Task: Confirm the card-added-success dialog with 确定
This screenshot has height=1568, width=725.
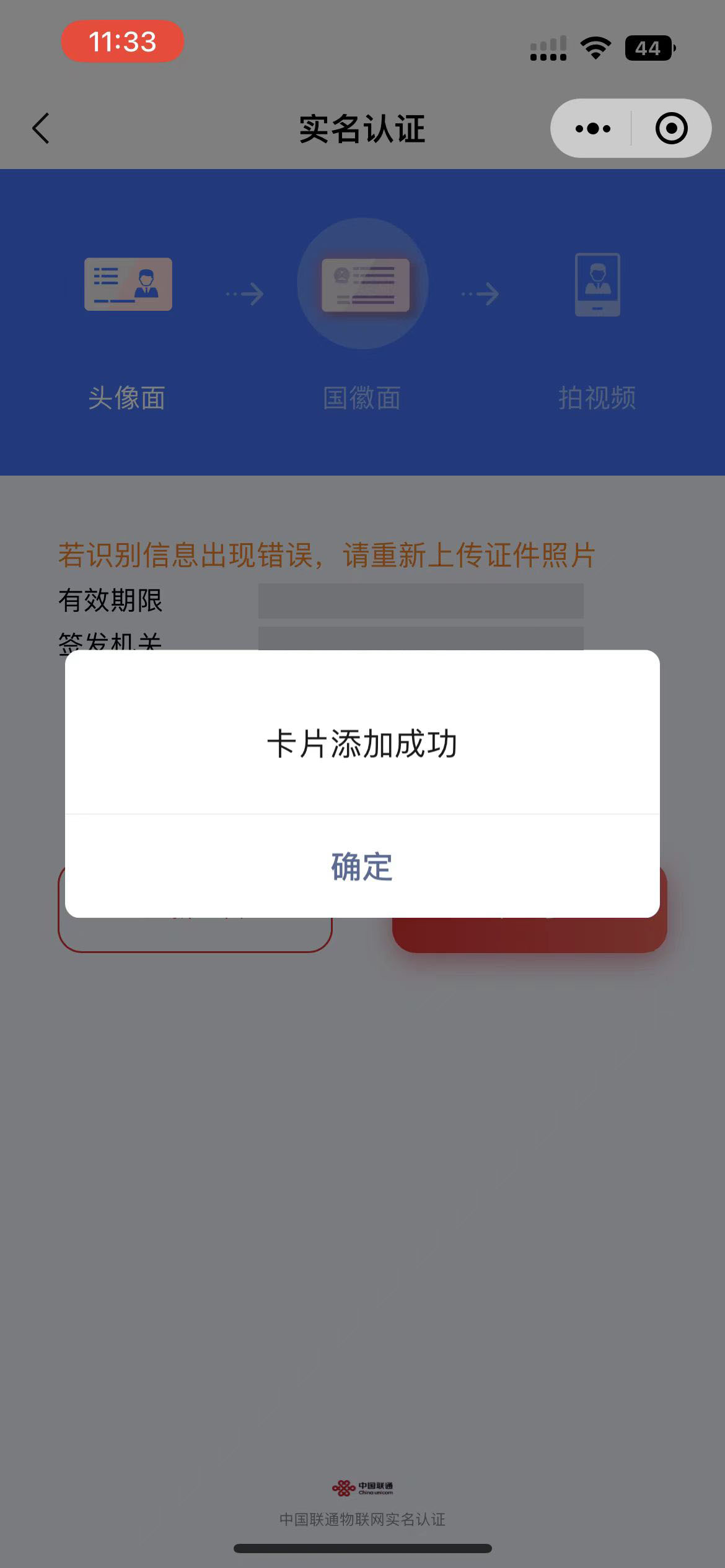Action: point(362,866)
